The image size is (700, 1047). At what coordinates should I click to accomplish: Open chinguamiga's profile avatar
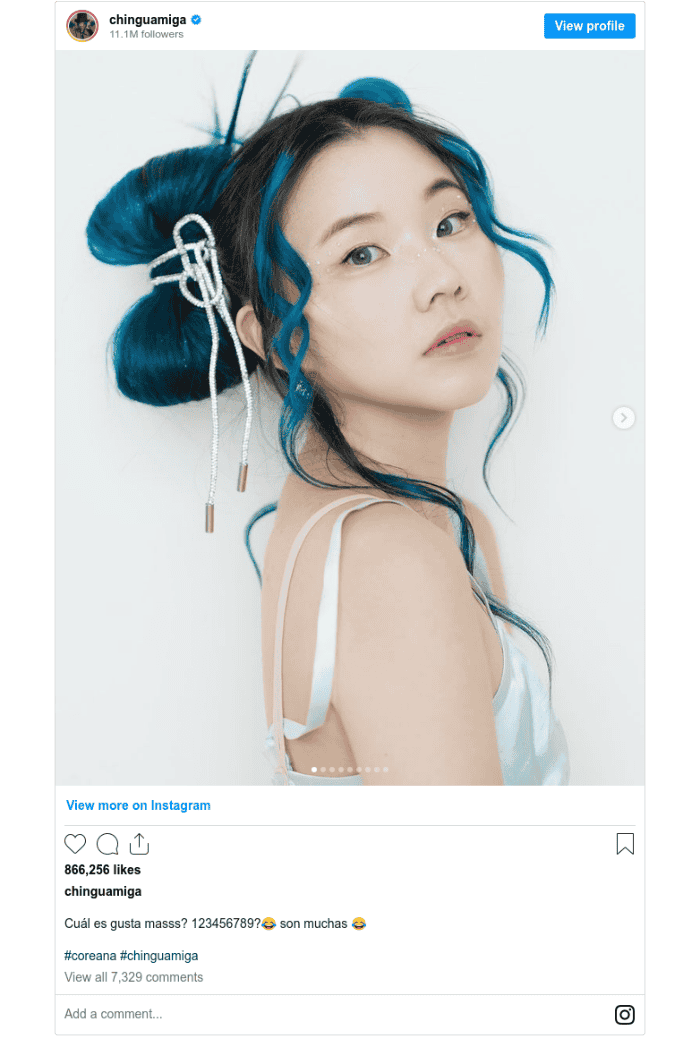coord(82,26)
